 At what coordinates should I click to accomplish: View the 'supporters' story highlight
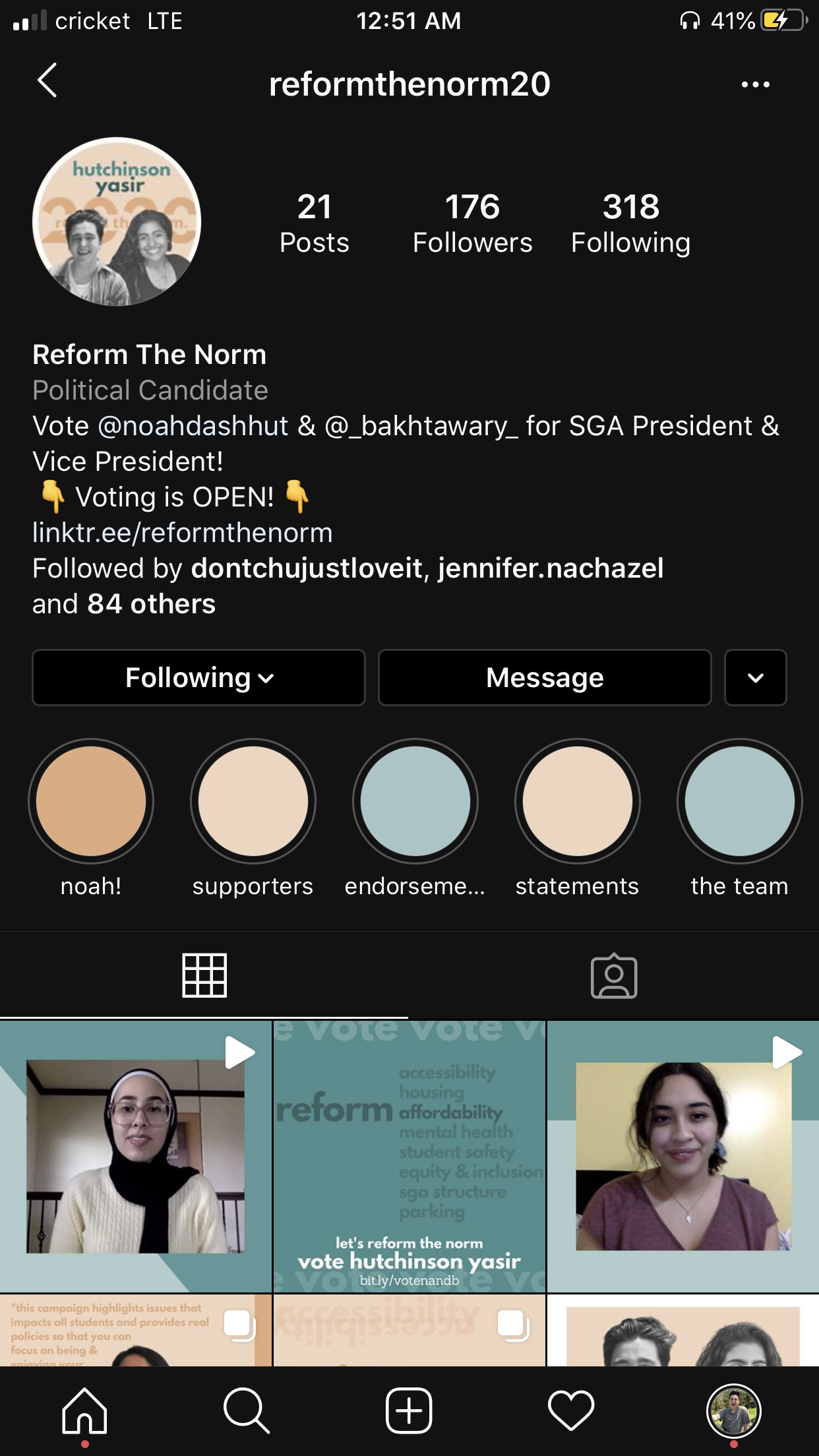(x=253, y=802)
